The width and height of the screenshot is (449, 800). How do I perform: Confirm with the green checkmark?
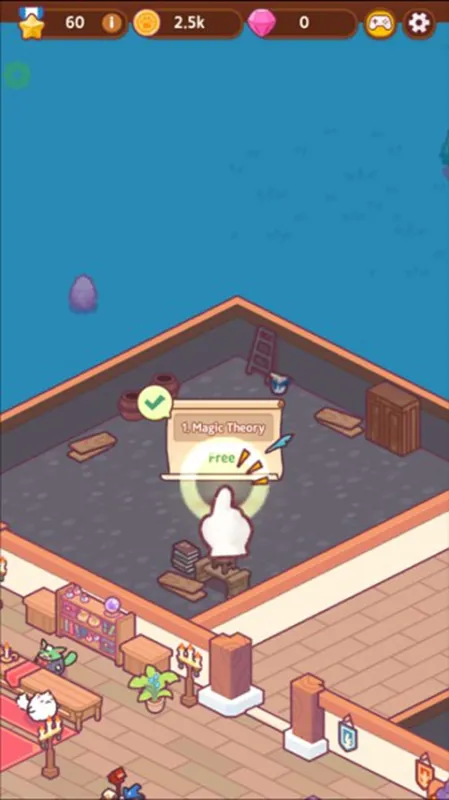[155, 403]
